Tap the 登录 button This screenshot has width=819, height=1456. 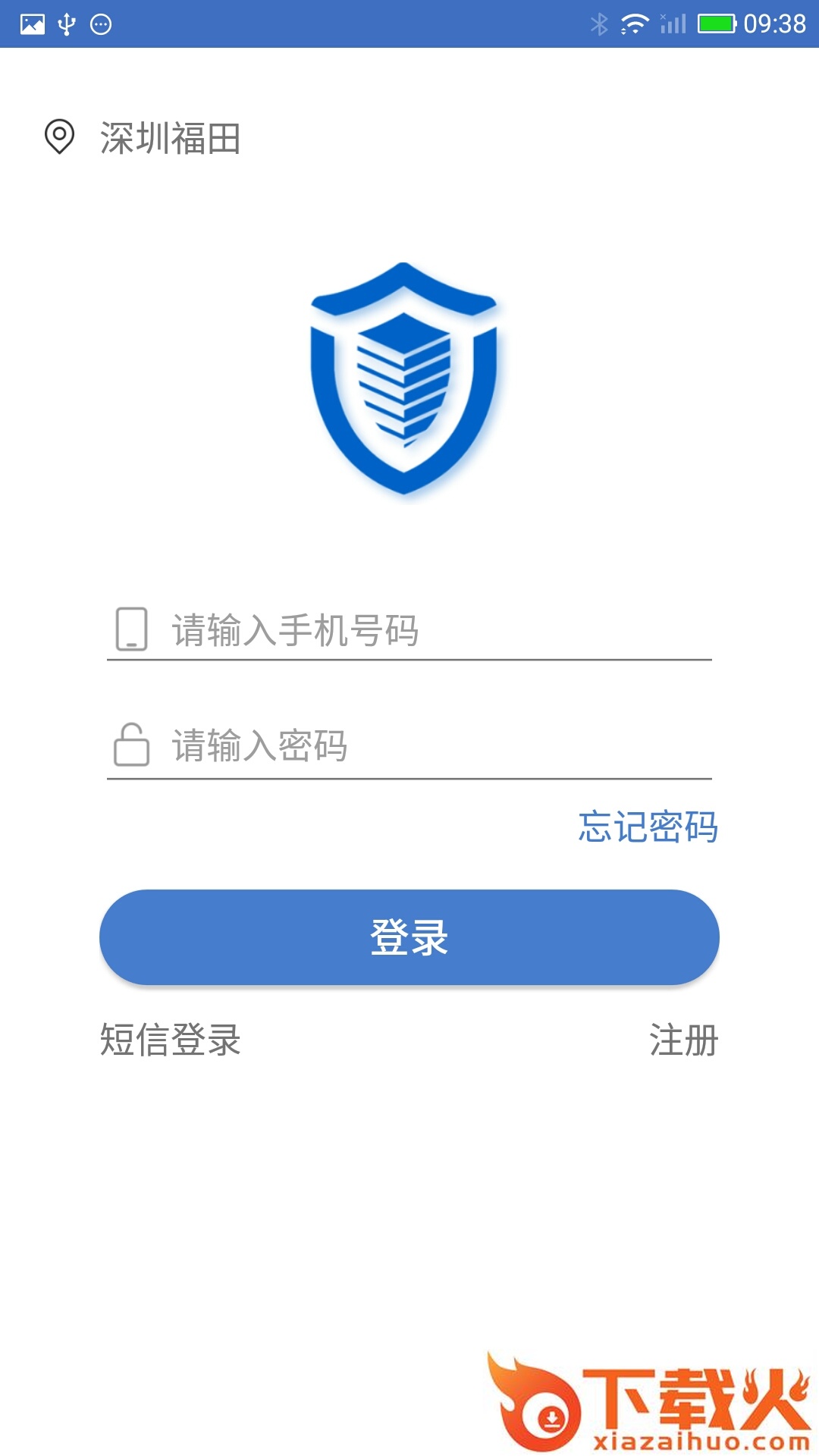(x=409, y=937)
